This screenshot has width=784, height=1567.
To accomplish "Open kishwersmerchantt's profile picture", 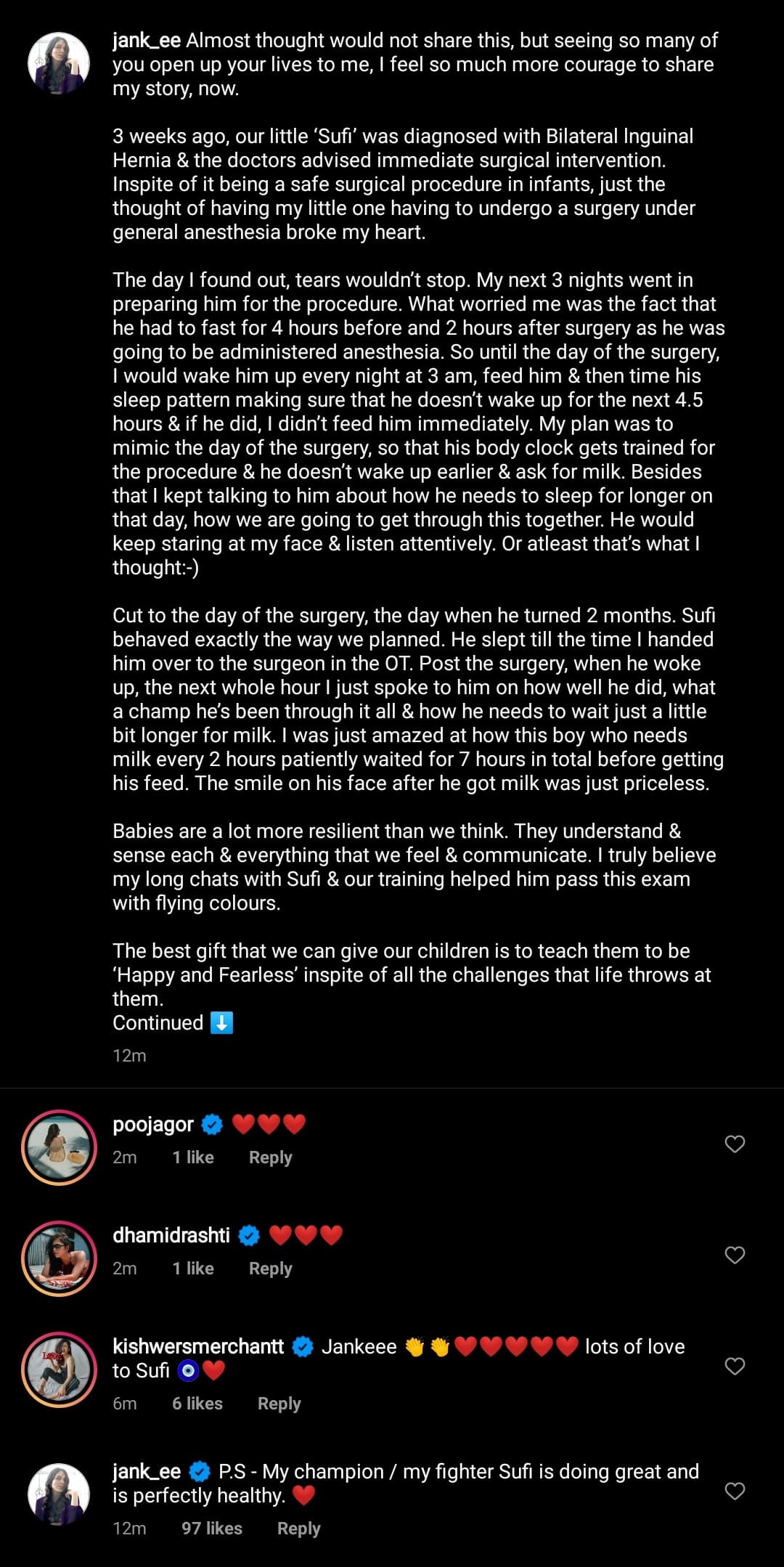I will (59, 1369).
